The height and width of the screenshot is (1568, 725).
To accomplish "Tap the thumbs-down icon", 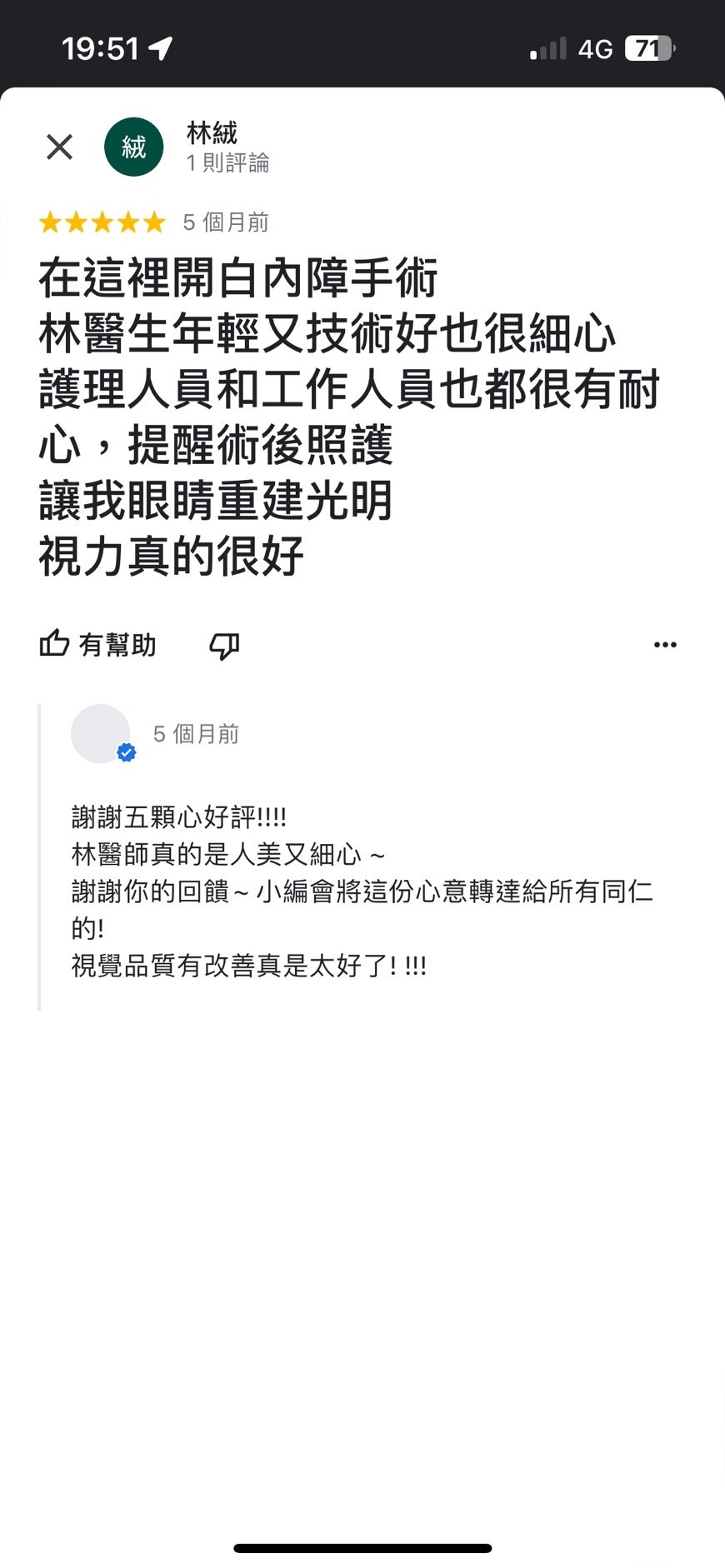I will 224,646.
